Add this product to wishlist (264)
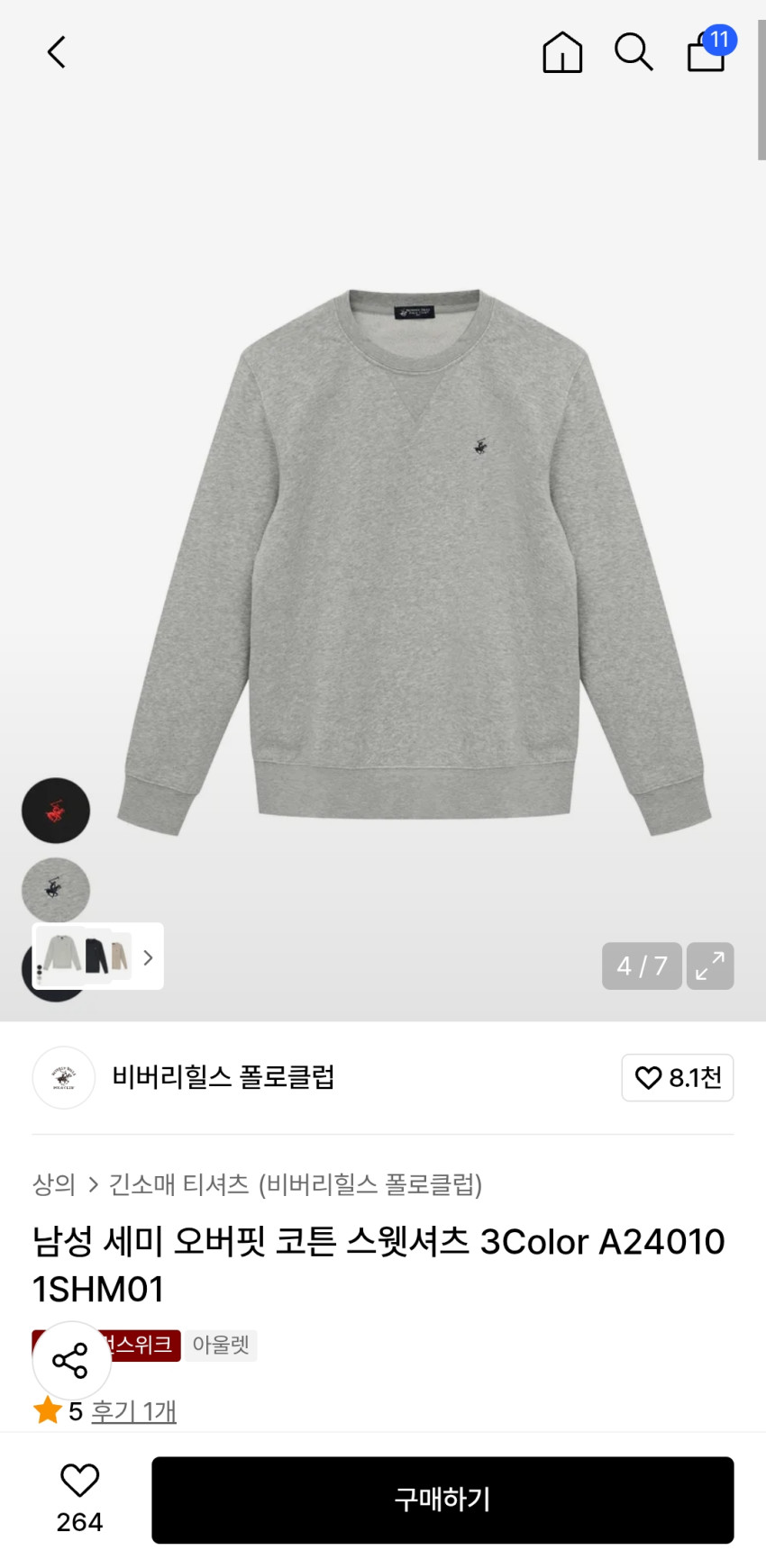This screenshot has width=766, height=1568. pyautogui.click(x=79, y=1499)
